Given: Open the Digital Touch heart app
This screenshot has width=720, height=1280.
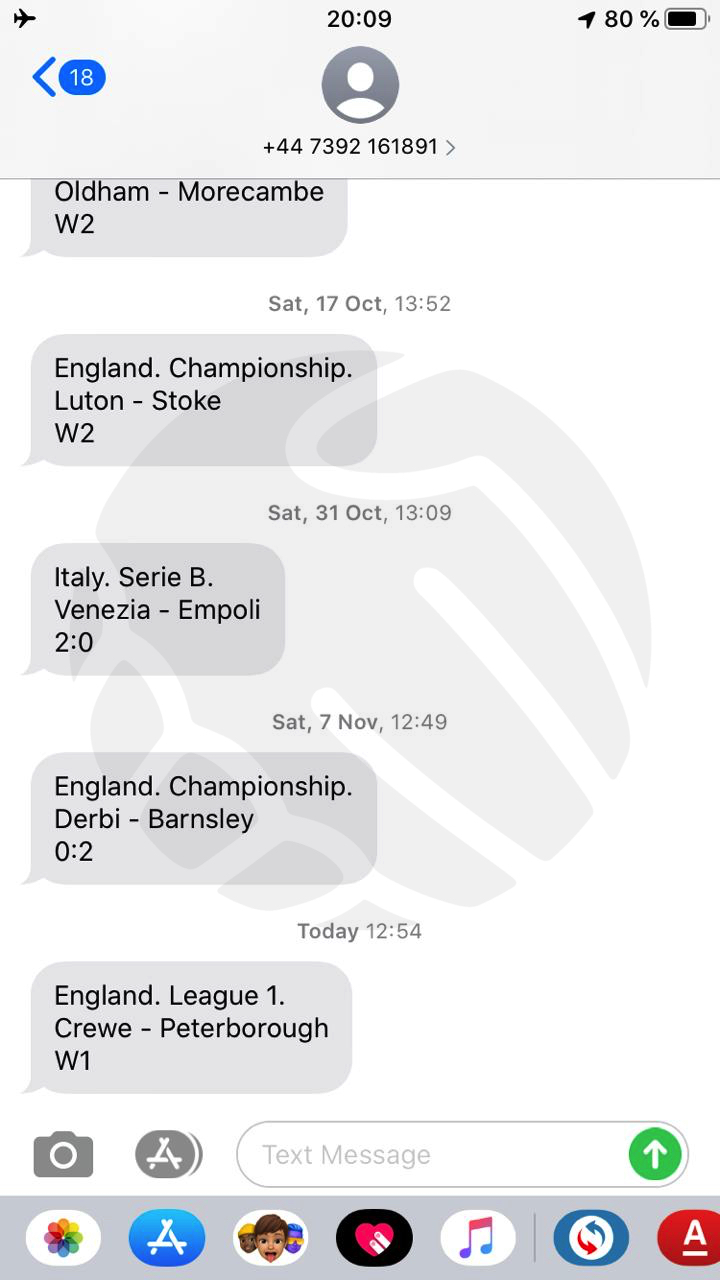Looking at the screenshot, I should pyautogui.click(x=375, y=1238).
